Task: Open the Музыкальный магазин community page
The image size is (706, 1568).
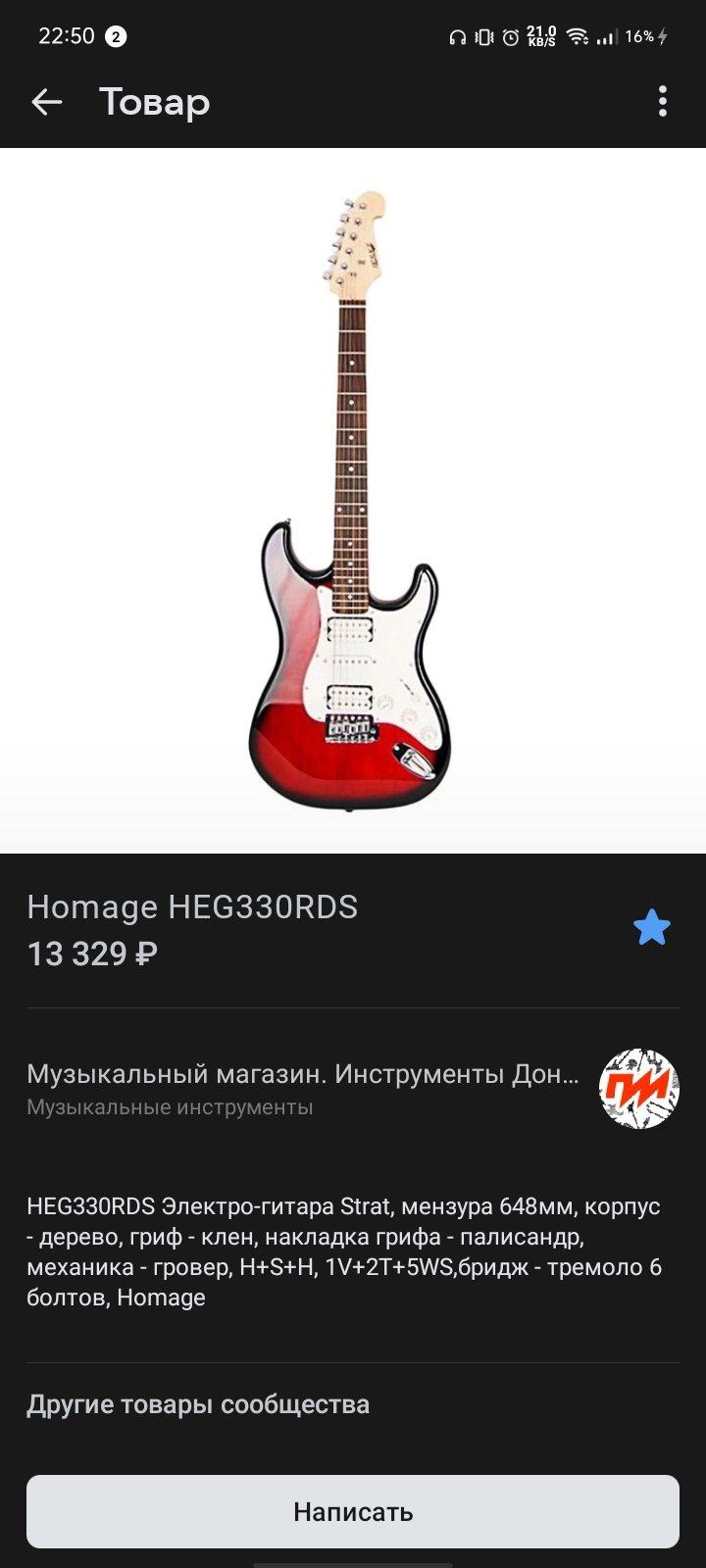Action: tap(304, 1088)
